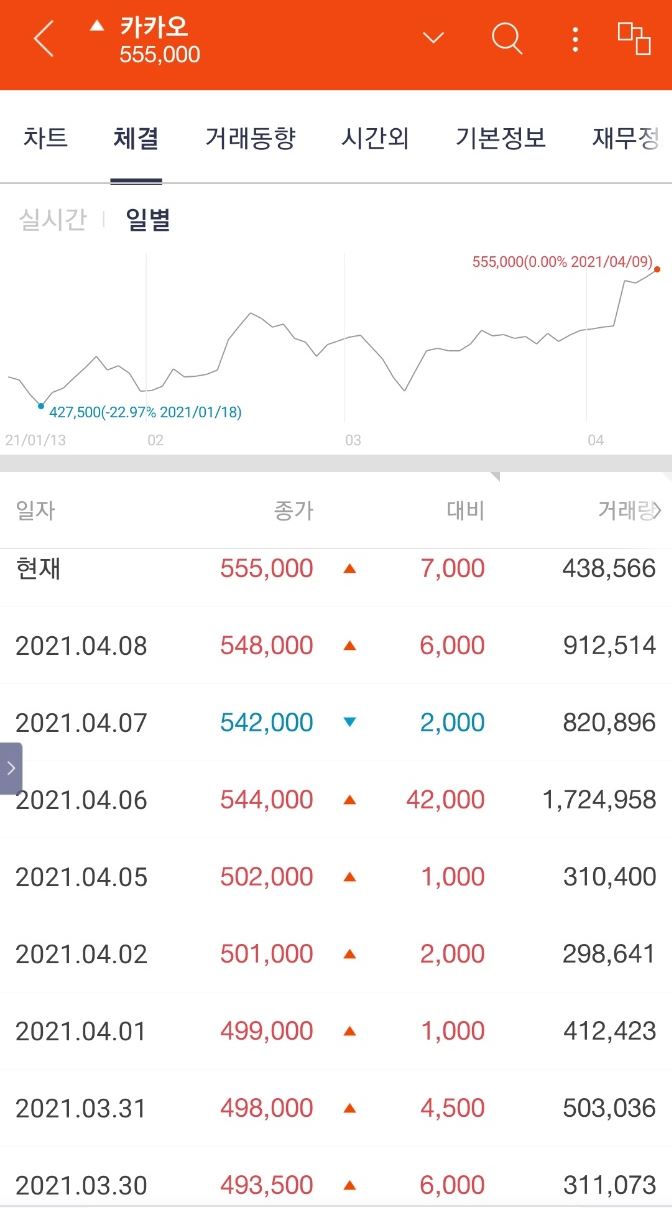Expand the stock selector dropdown arrow
Viewport: 672px width, 1208px height.
click(x=433, y=39)
